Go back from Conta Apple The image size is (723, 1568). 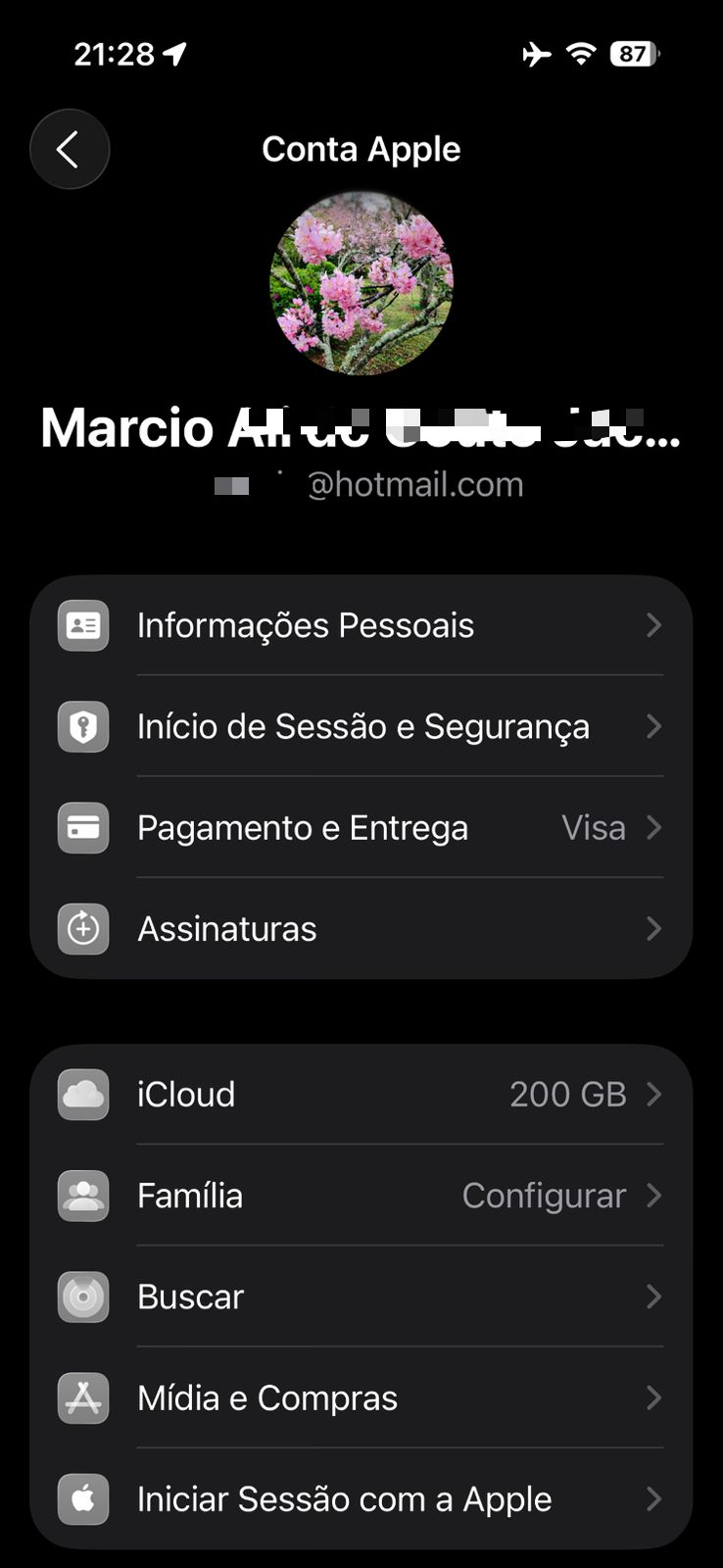point(69,149)
